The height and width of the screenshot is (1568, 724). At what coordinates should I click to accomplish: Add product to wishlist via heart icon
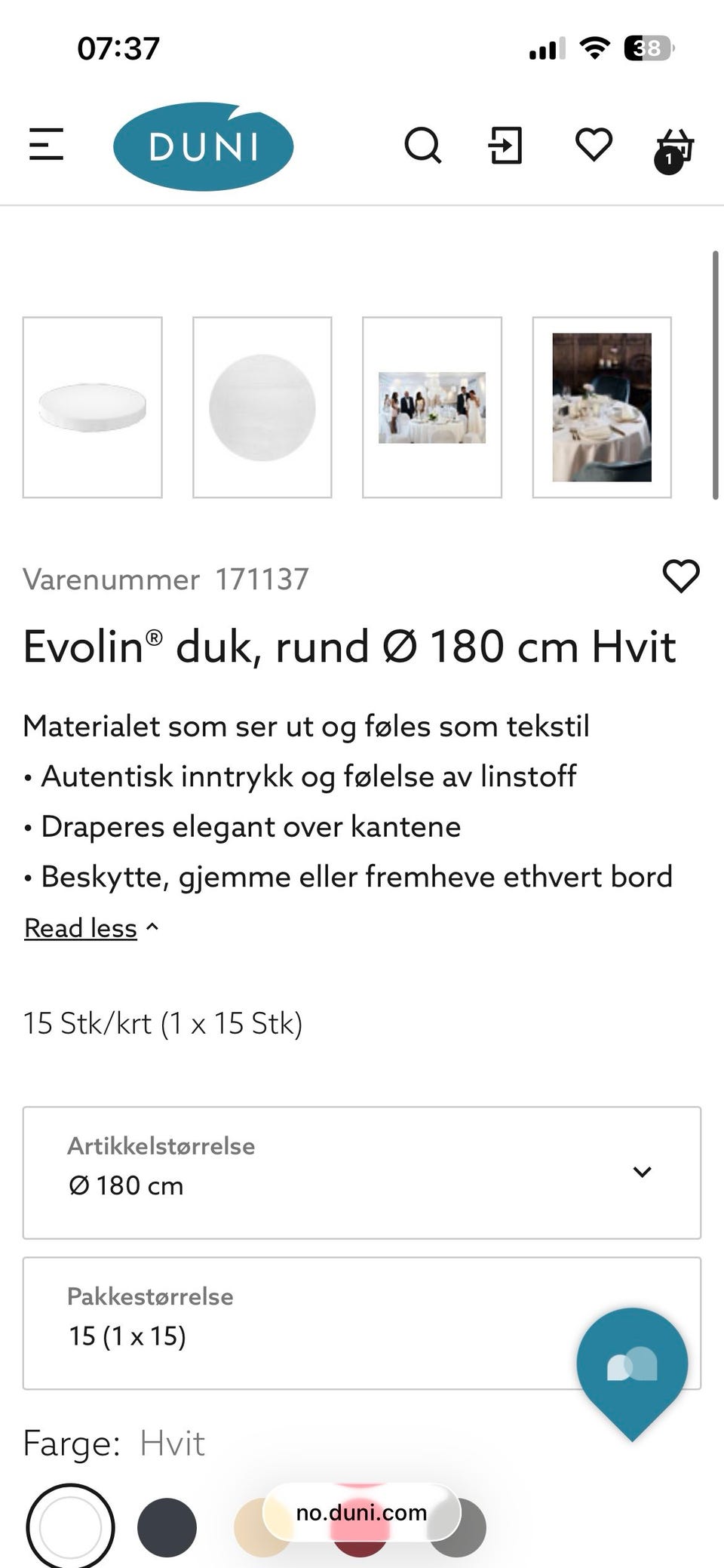coord(680,577)
